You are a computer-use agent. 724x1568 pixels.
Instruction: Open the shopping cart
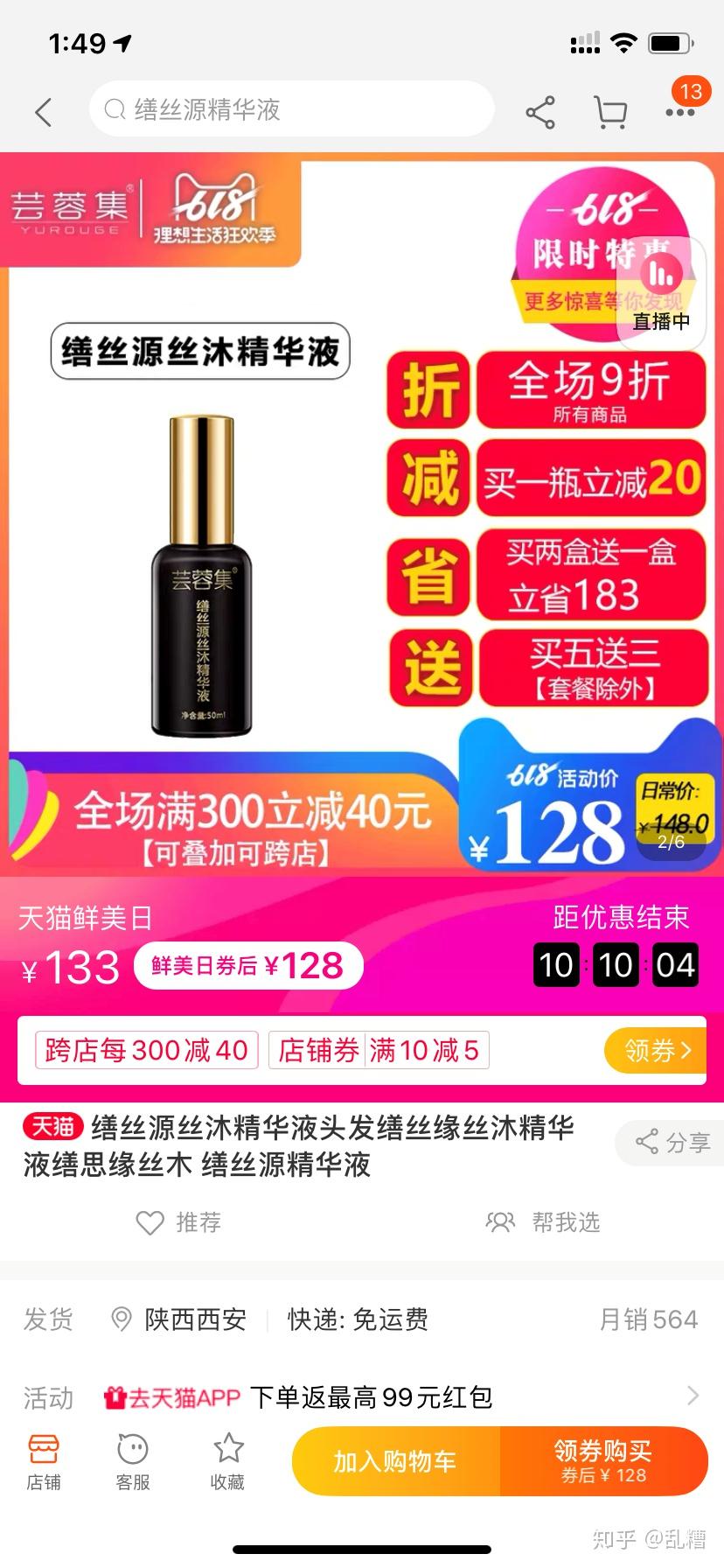(610, 113)
